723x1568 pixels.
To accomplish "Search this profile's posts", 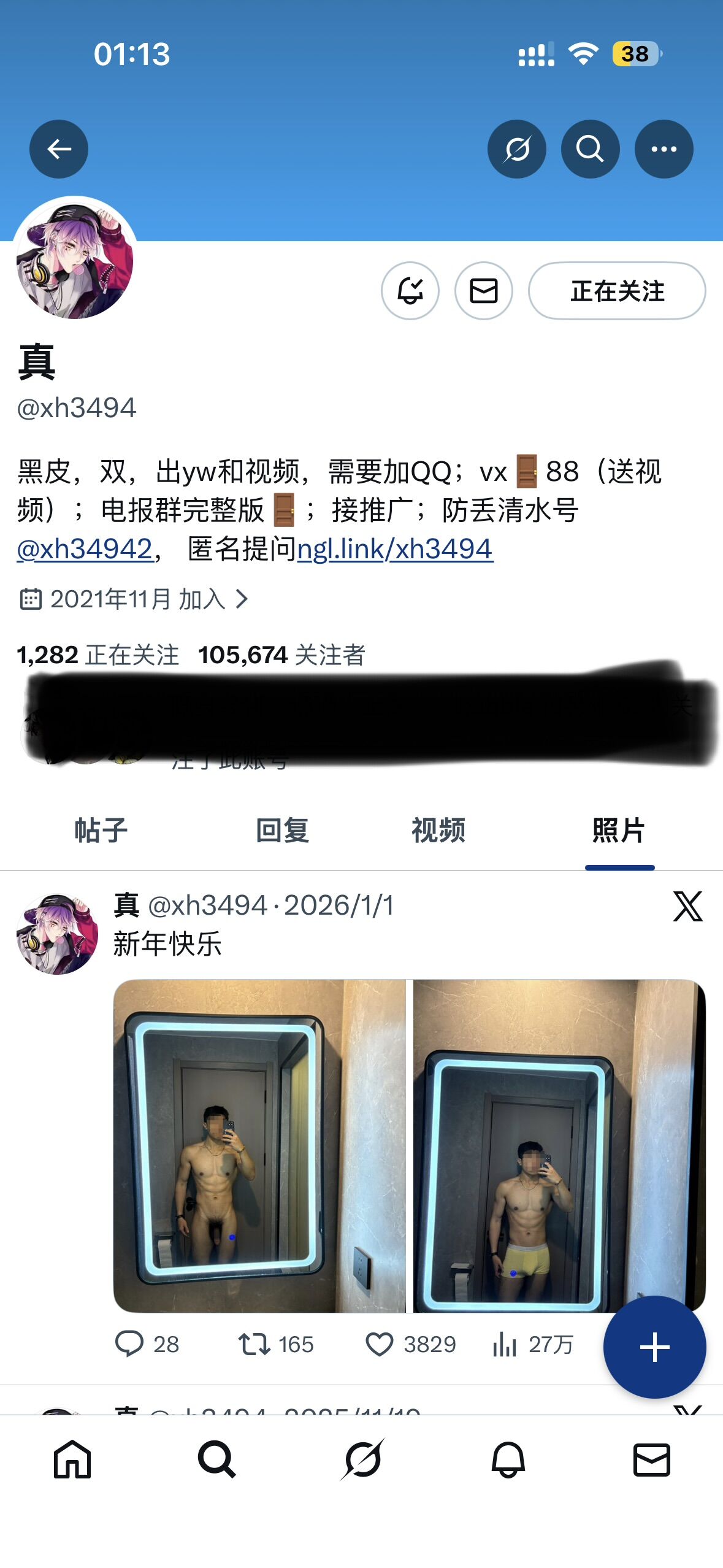I will coord(590,149).
